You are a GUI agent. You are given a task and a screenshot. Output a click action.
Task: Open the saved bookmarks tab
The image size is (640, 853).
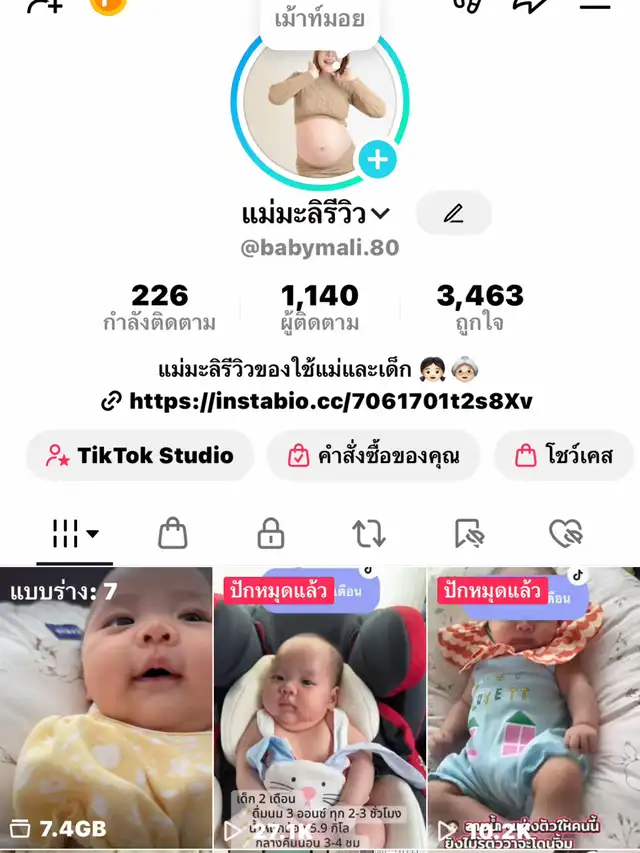click(x=468, y=534)
